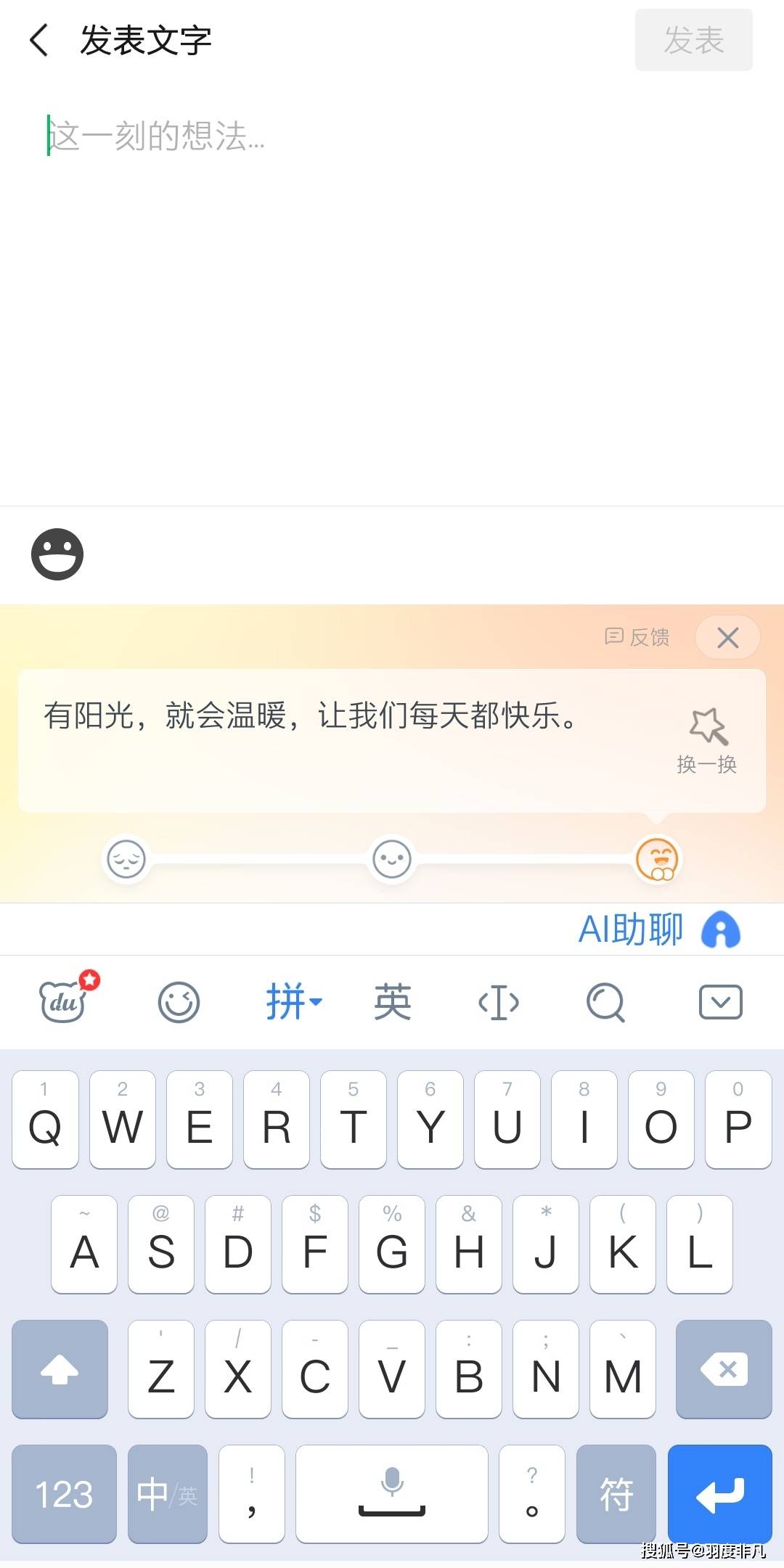
Task: Open the 反馈 feedback option
Action: [x=637, y=637]
